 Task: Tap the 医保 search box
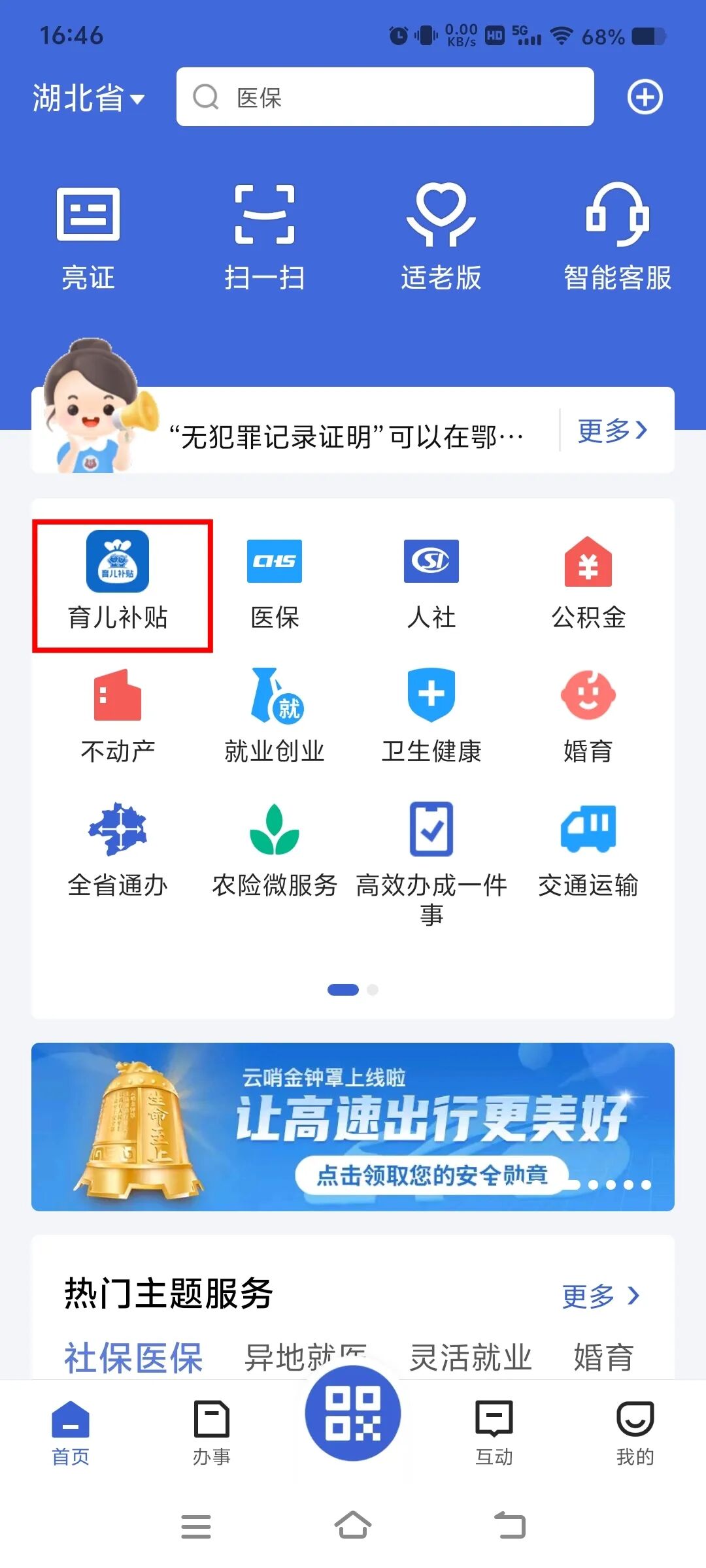tap(384, 97)
